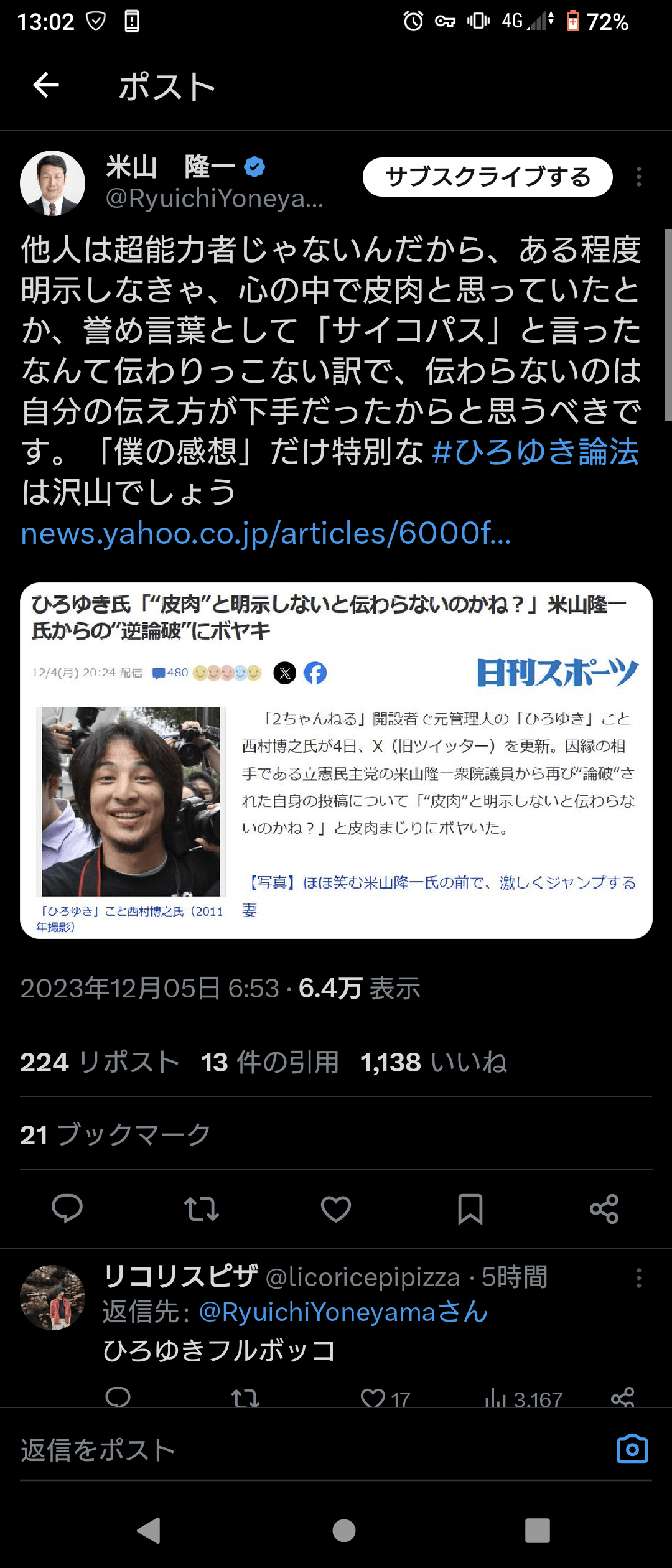Reply to the main post

click(67, 1208)
